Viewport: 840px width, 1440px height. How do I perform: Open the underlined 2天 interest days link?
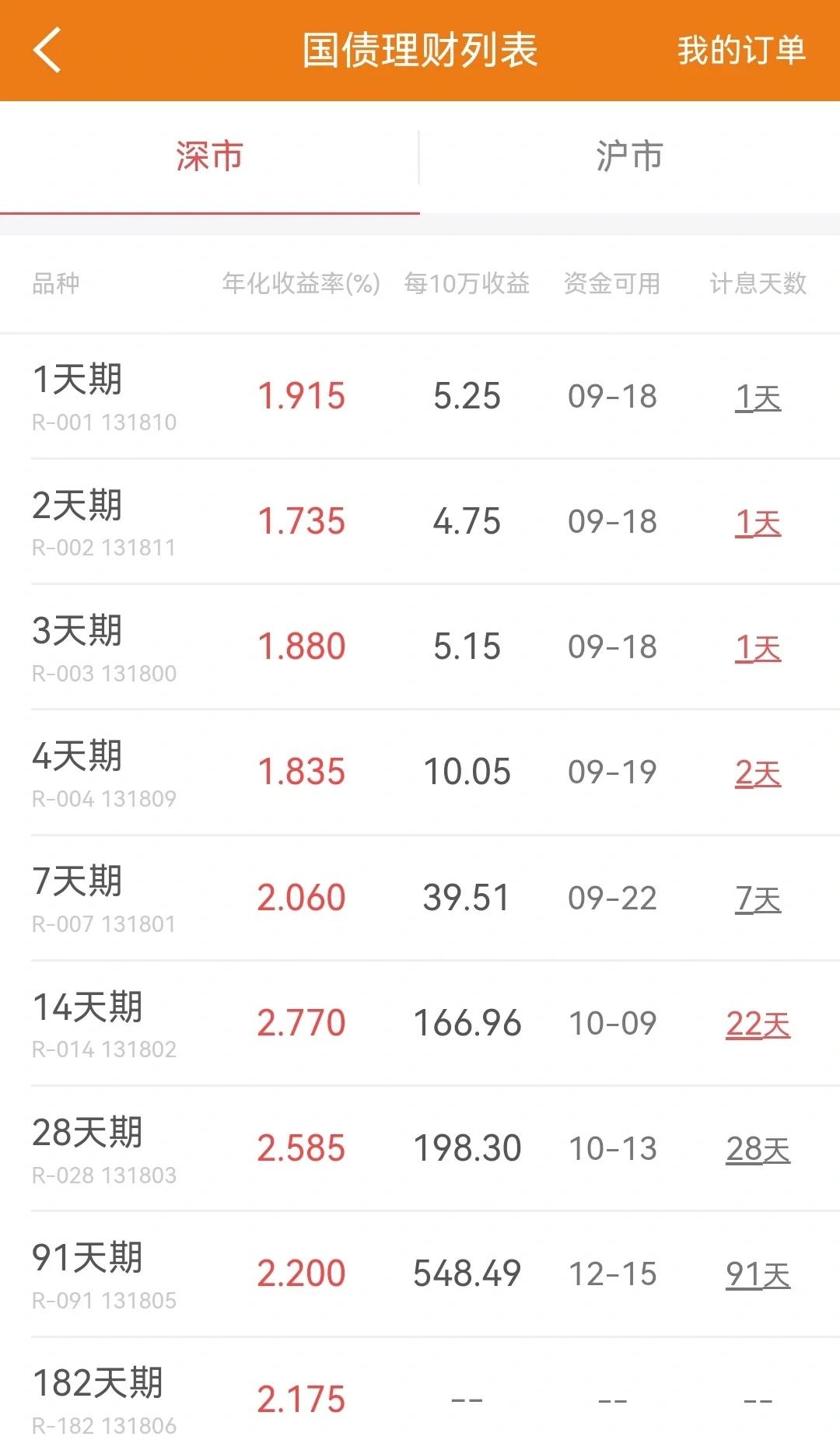(758, 773)
